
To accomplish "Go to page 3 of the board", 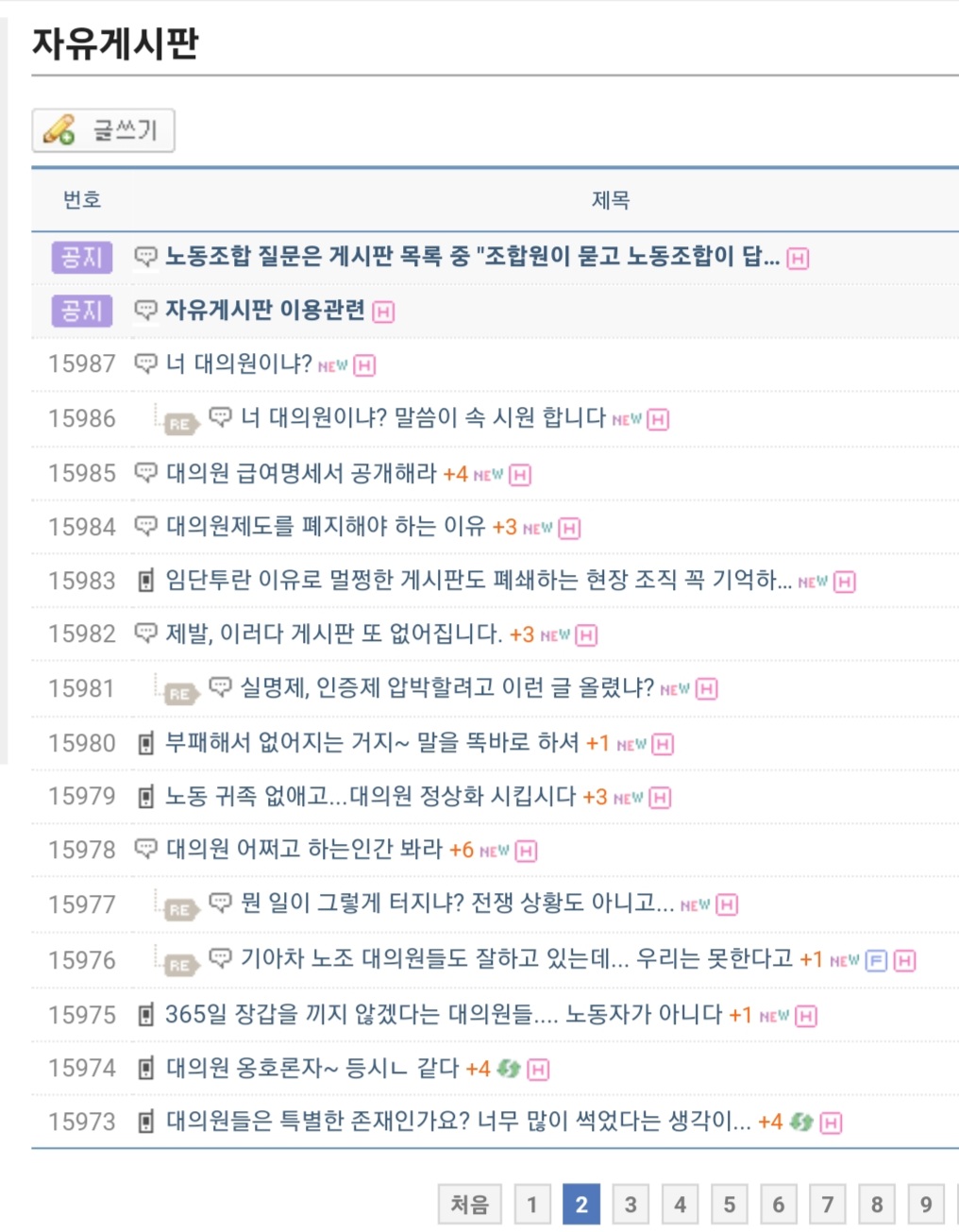I will pyautogui.click(x=631, y=1205).
